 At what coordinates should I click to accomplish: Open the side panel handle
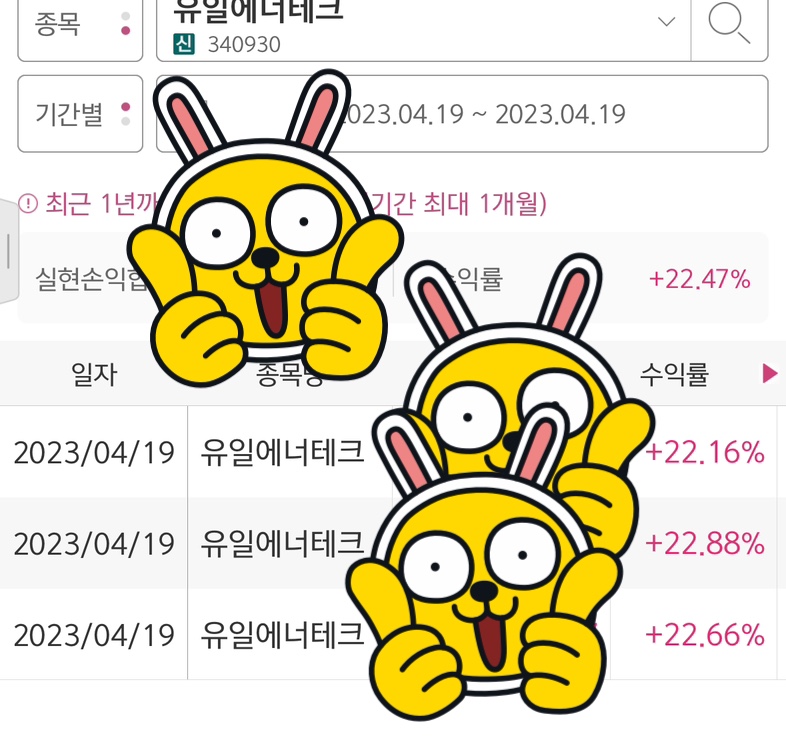point(8,251)
